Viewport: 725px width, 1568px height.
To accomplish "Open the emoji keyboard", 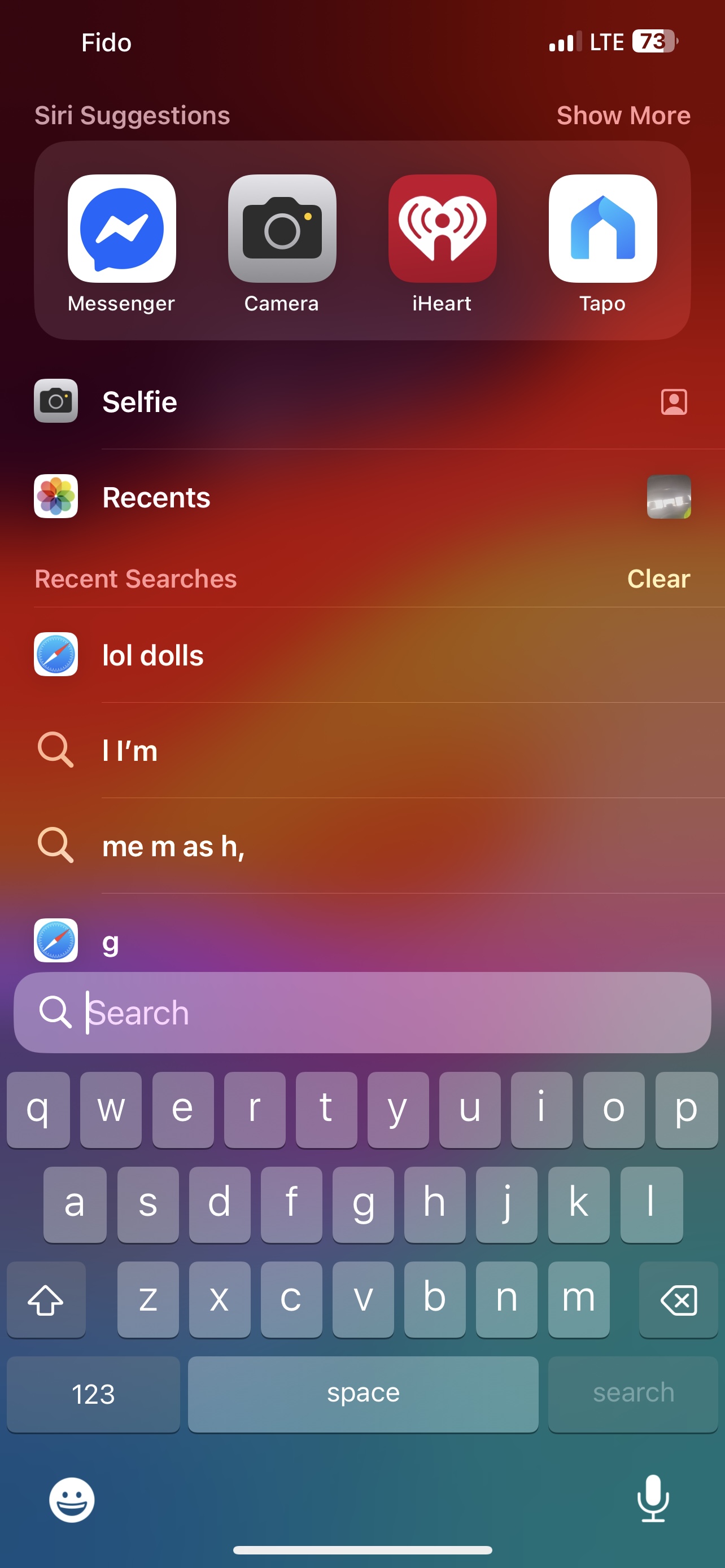I will point(72,1499).
